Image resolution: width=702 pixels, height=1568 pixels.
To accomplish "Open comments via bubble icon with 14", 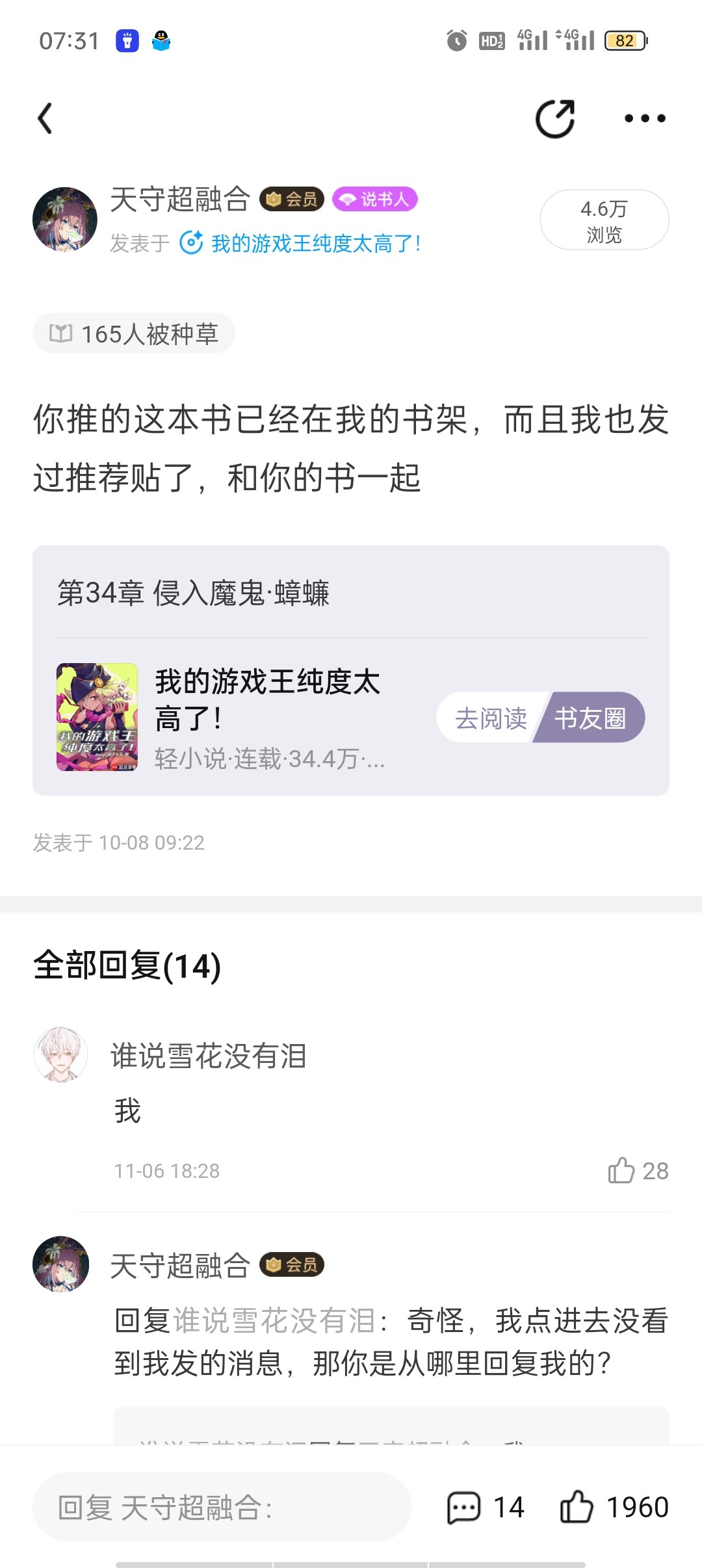I will click(x=463, y=1507).
